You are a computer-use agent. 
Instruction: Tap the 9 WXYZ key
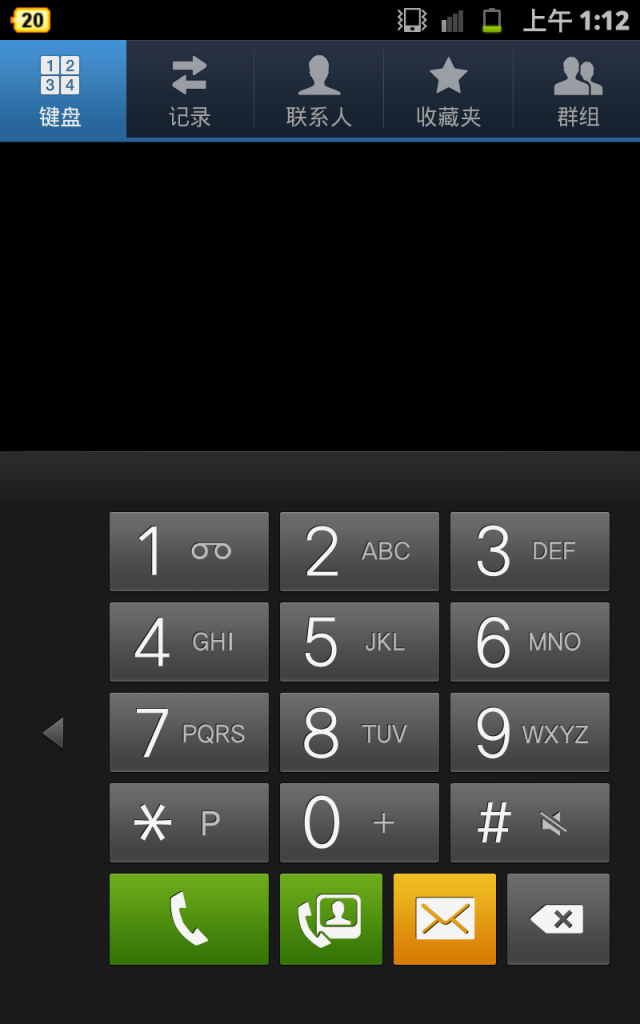tap(530, 732)
